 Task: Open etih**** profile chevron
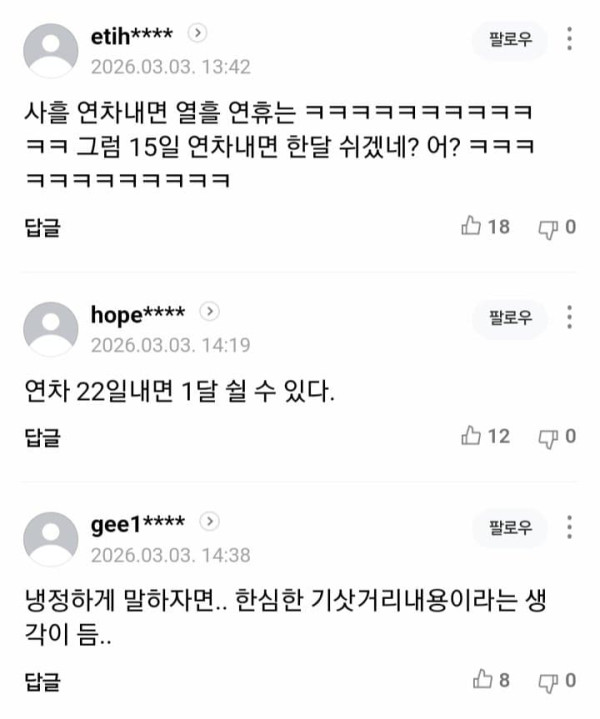(198, 34)
